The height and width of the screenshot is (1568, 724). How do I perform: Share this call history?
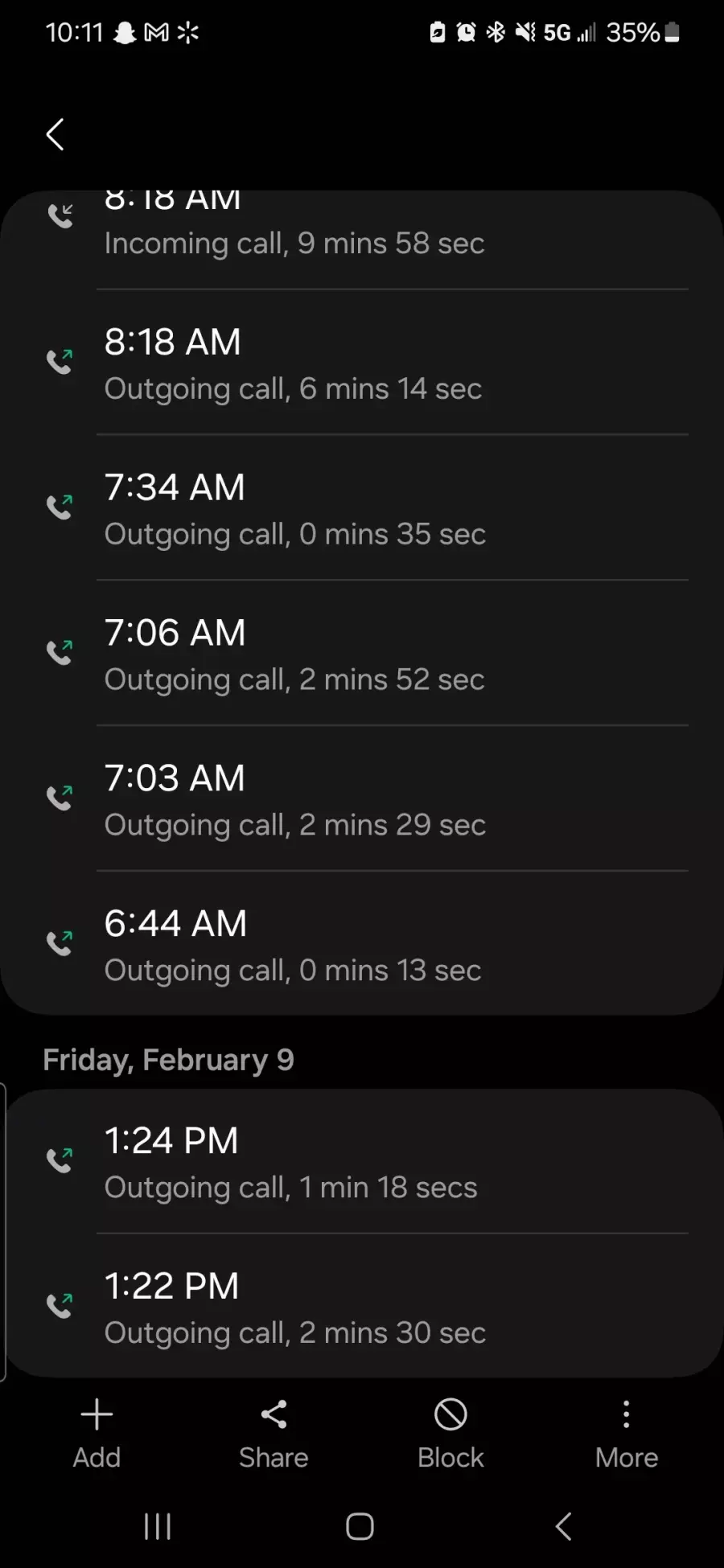point(274,1435)
